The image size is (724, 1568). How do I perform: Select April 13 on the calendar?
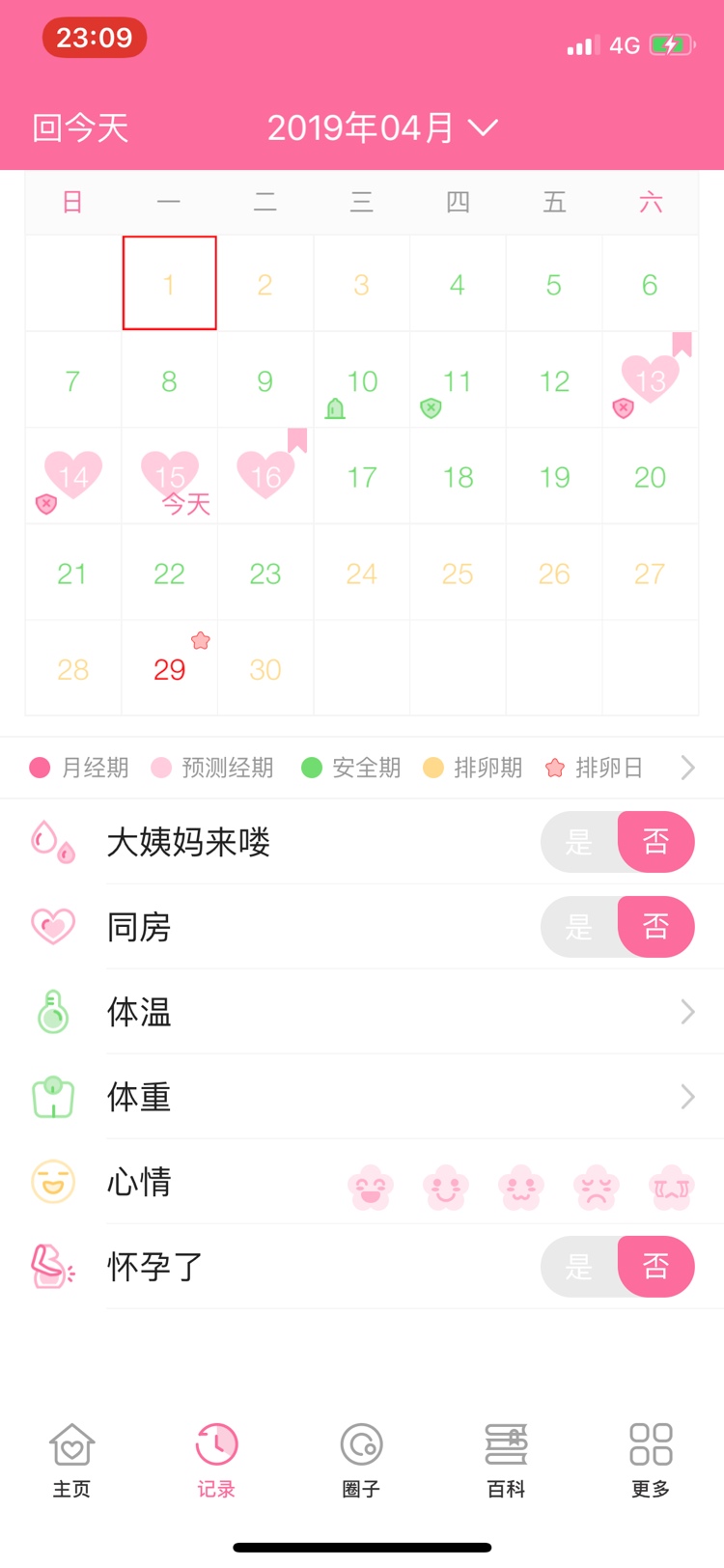tap(650, 380)
